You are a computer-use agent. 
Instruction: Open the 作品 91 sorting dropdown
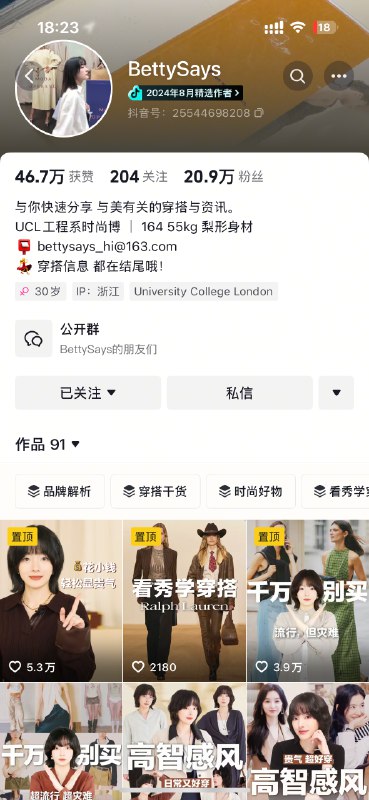(x=47, y=444)
